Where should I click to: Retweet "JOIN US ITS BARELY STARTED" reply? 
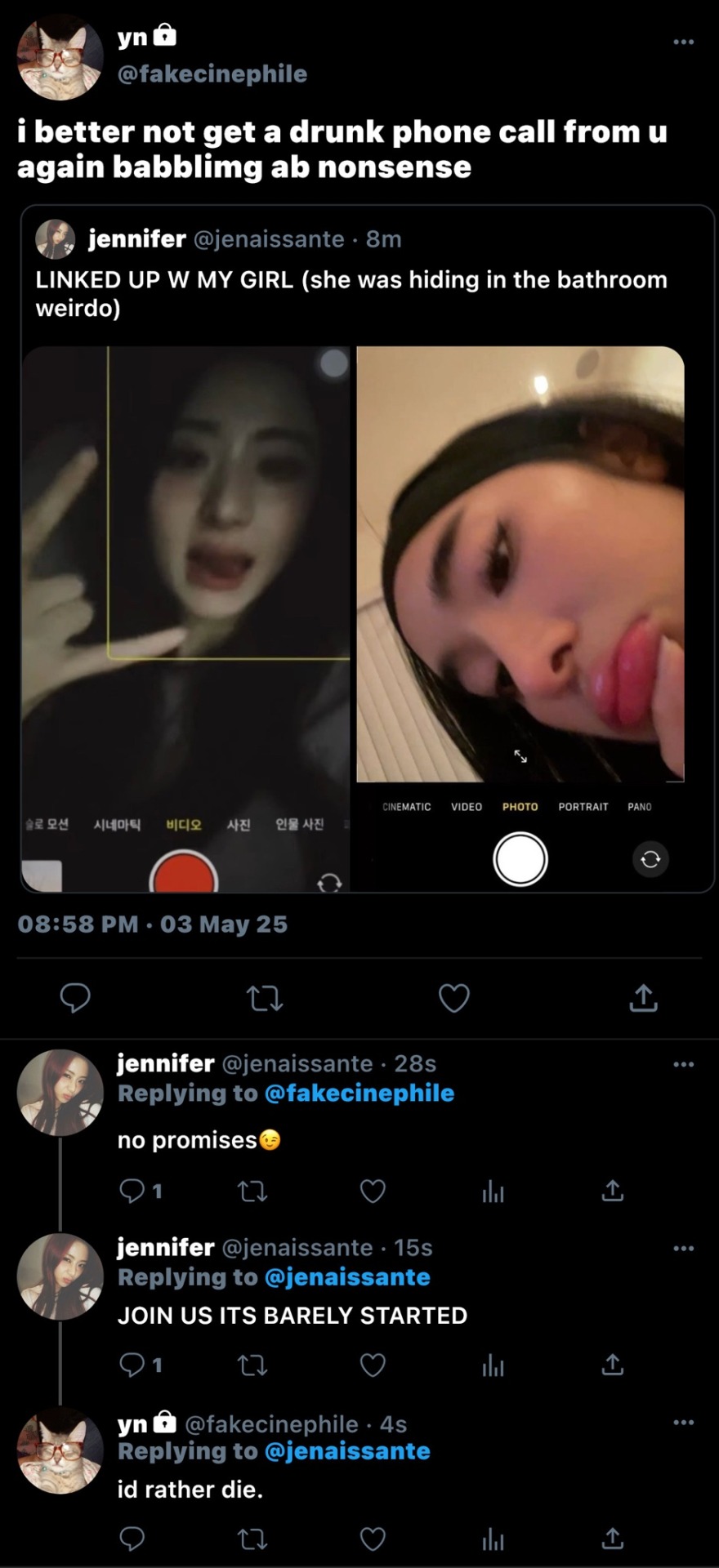click(252, 1365)
